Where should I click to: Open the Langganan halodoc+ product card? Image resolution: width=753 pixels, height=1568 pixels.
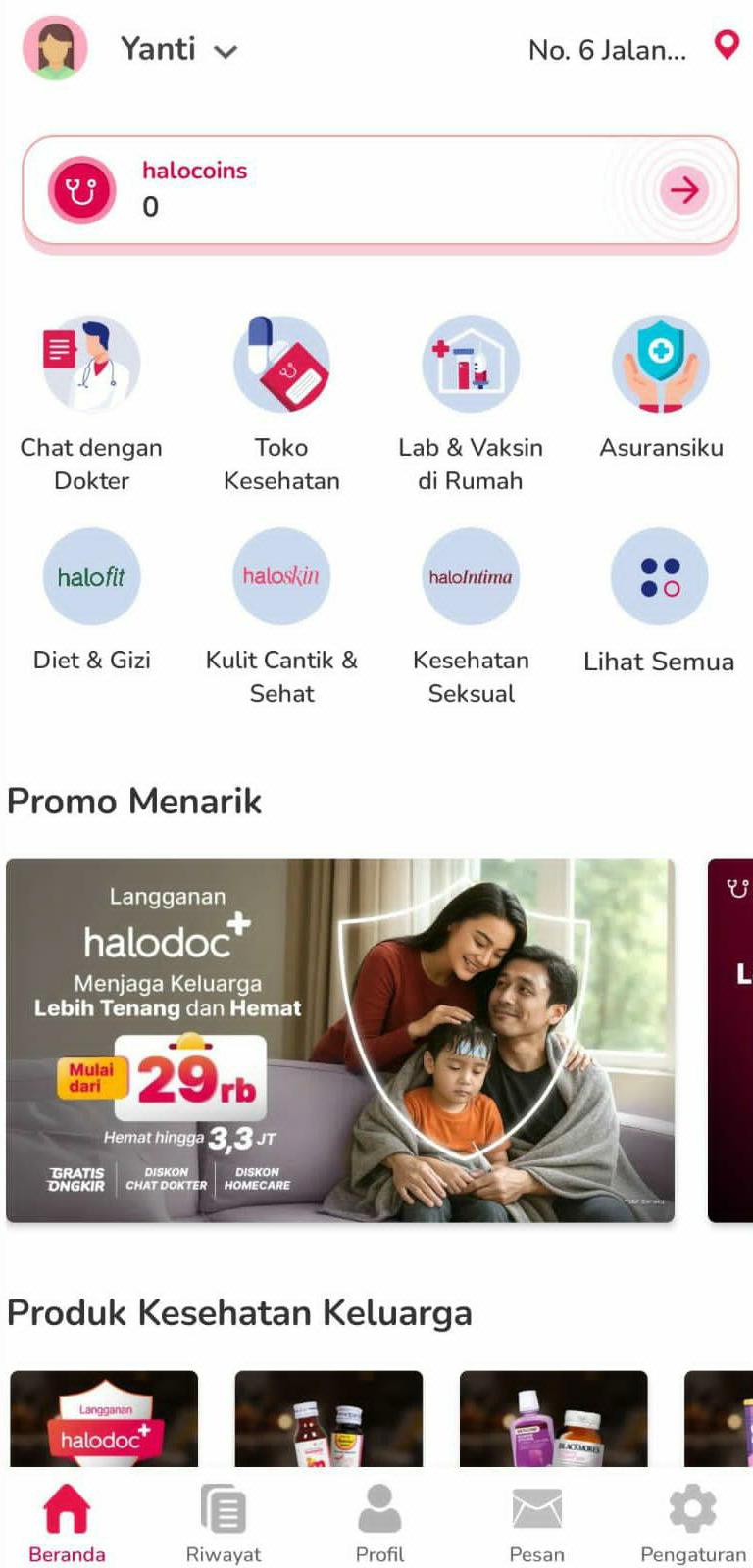coord(104,1419)
